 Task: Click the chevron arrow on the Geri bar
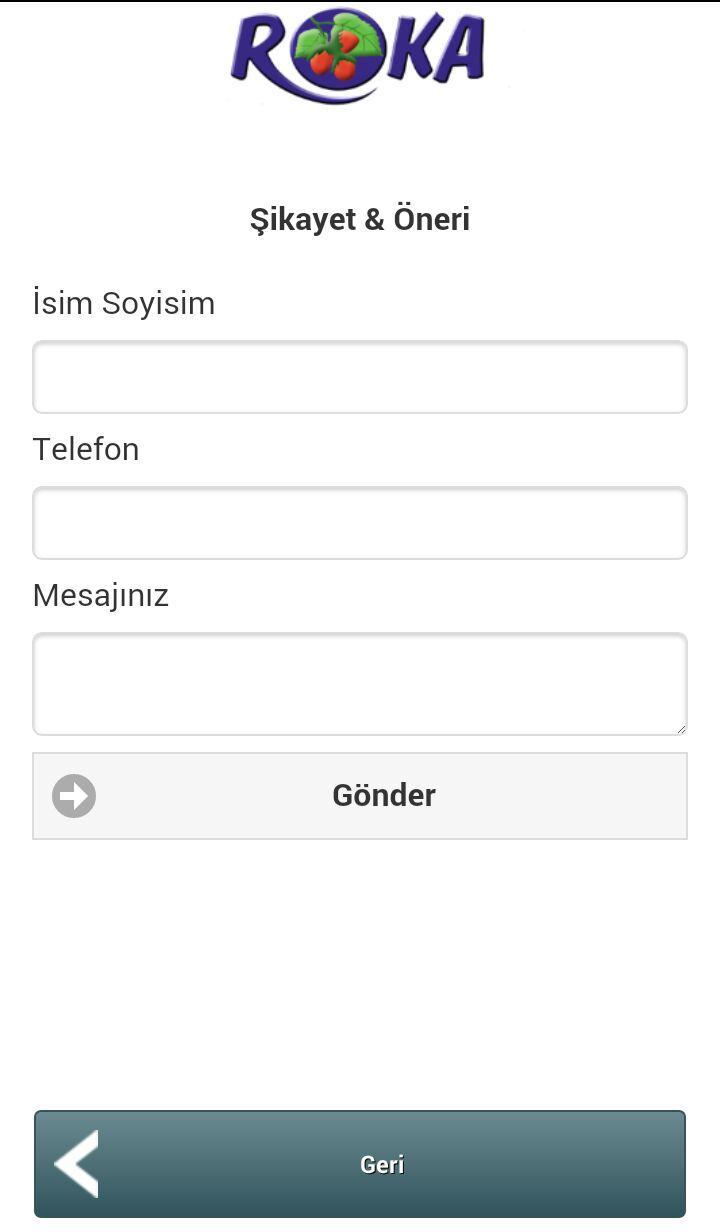pos(80,1163)
